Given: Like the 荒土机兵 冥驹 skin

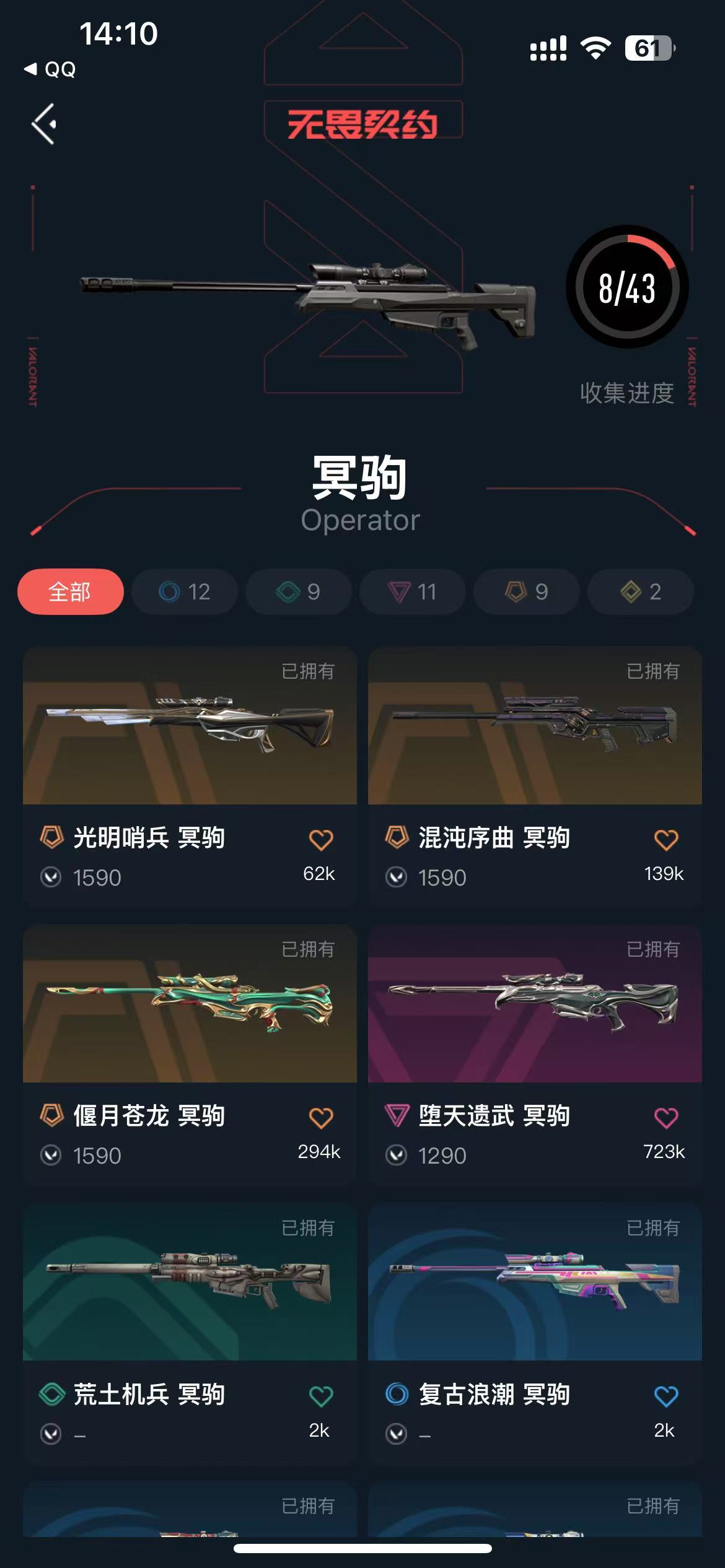Looking at the screenshot, I should click(x=320, y=1396).
